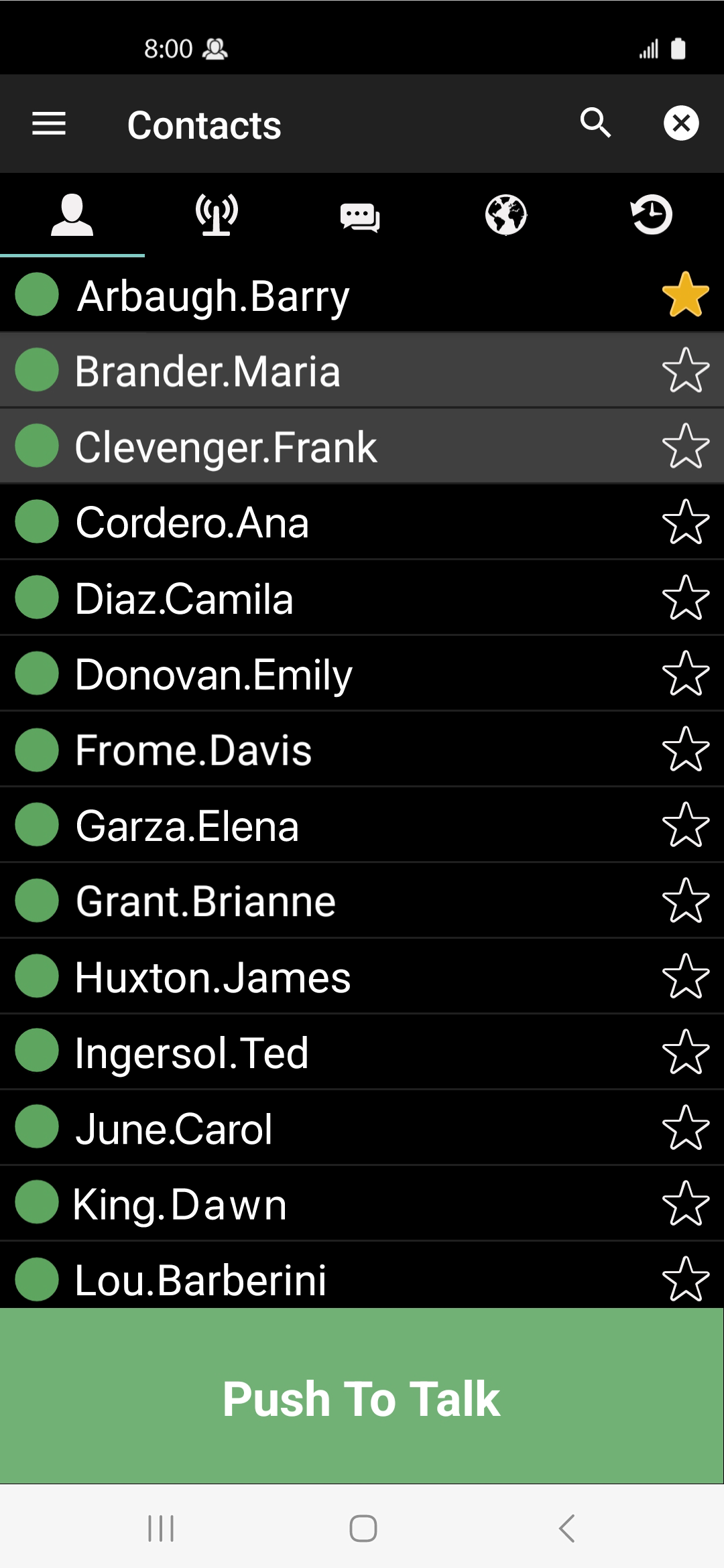Open the globe map tab
724x1568 pixels.
(x=506, y=215)
